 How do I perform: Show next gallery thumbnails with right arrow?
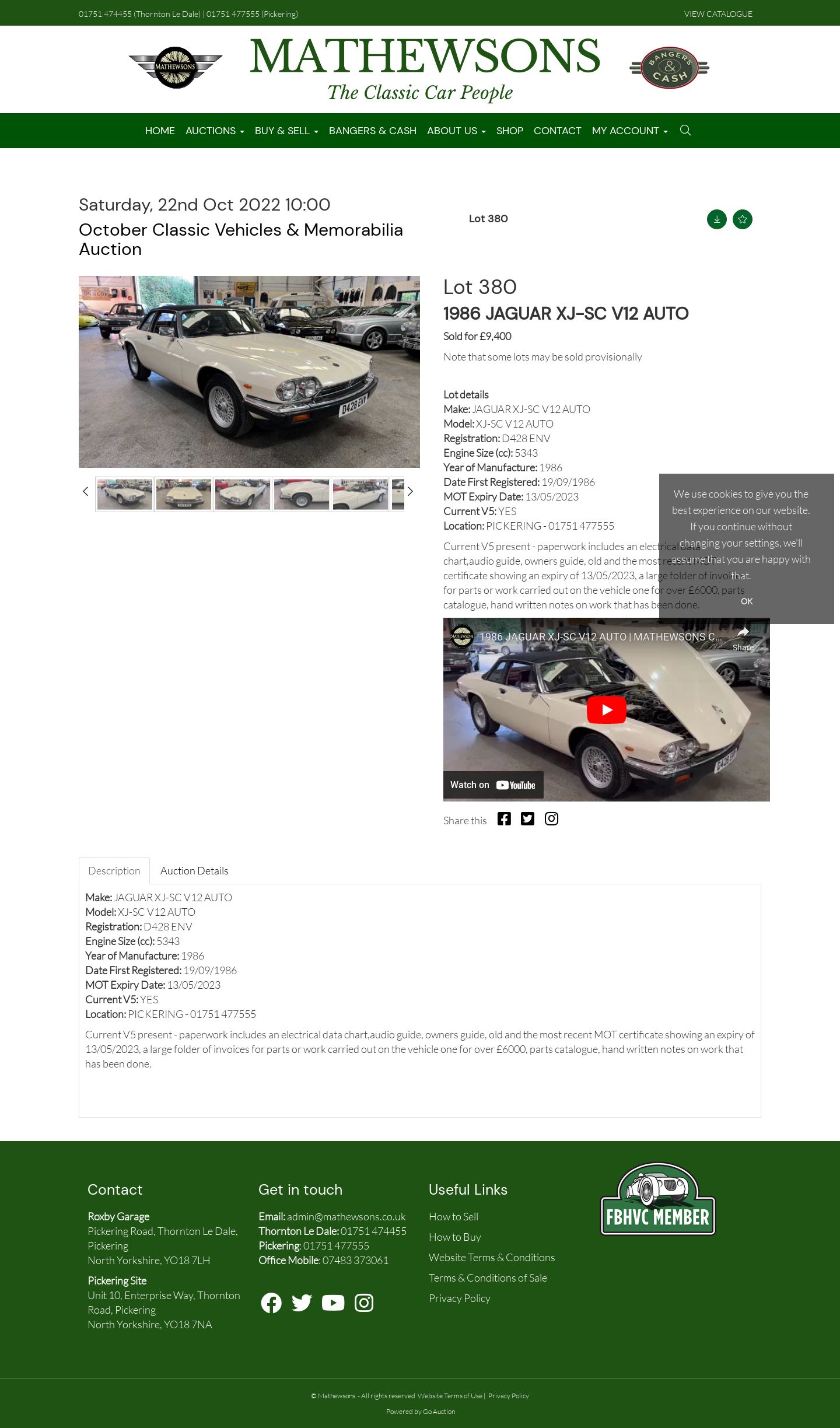pyautogui.click(x=410, y=491)
